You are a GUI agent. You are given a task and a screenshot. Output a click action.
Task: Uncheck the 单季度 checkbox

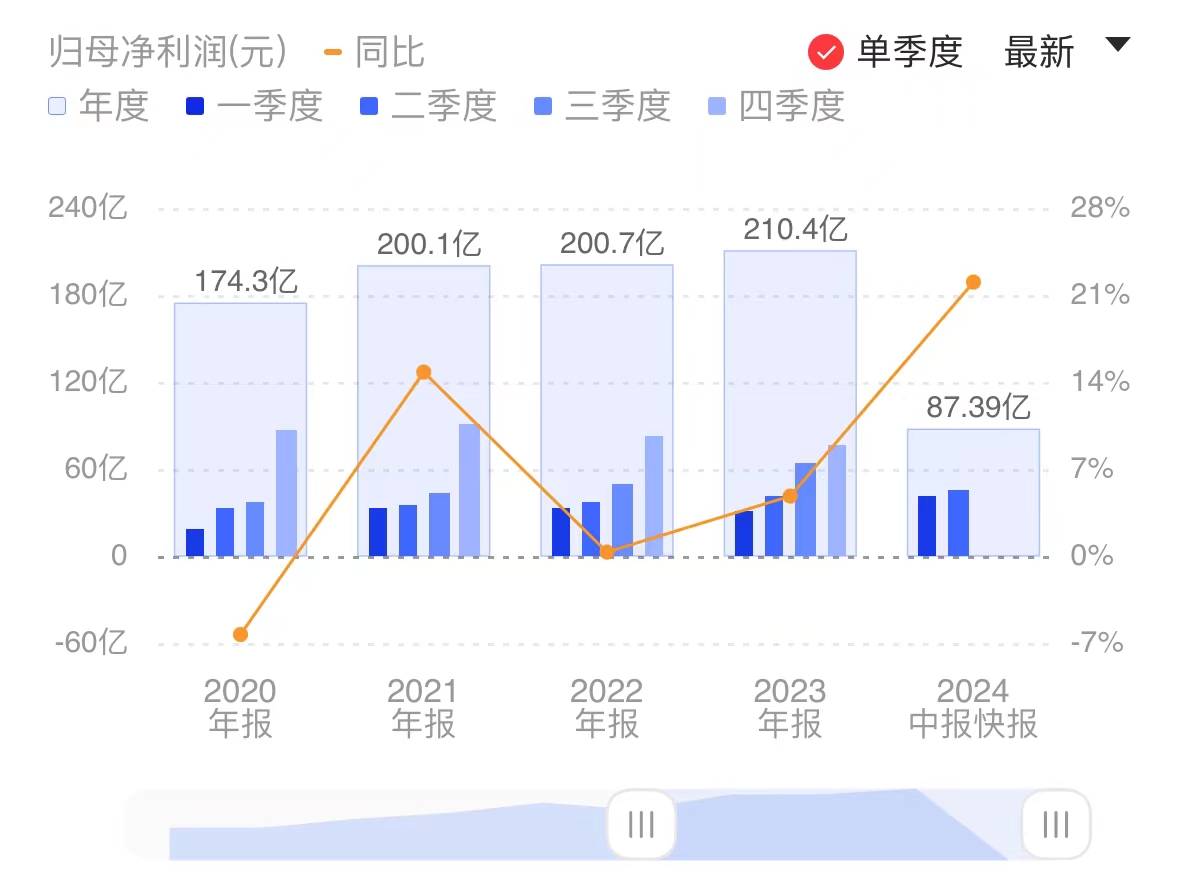pos(825,52)
